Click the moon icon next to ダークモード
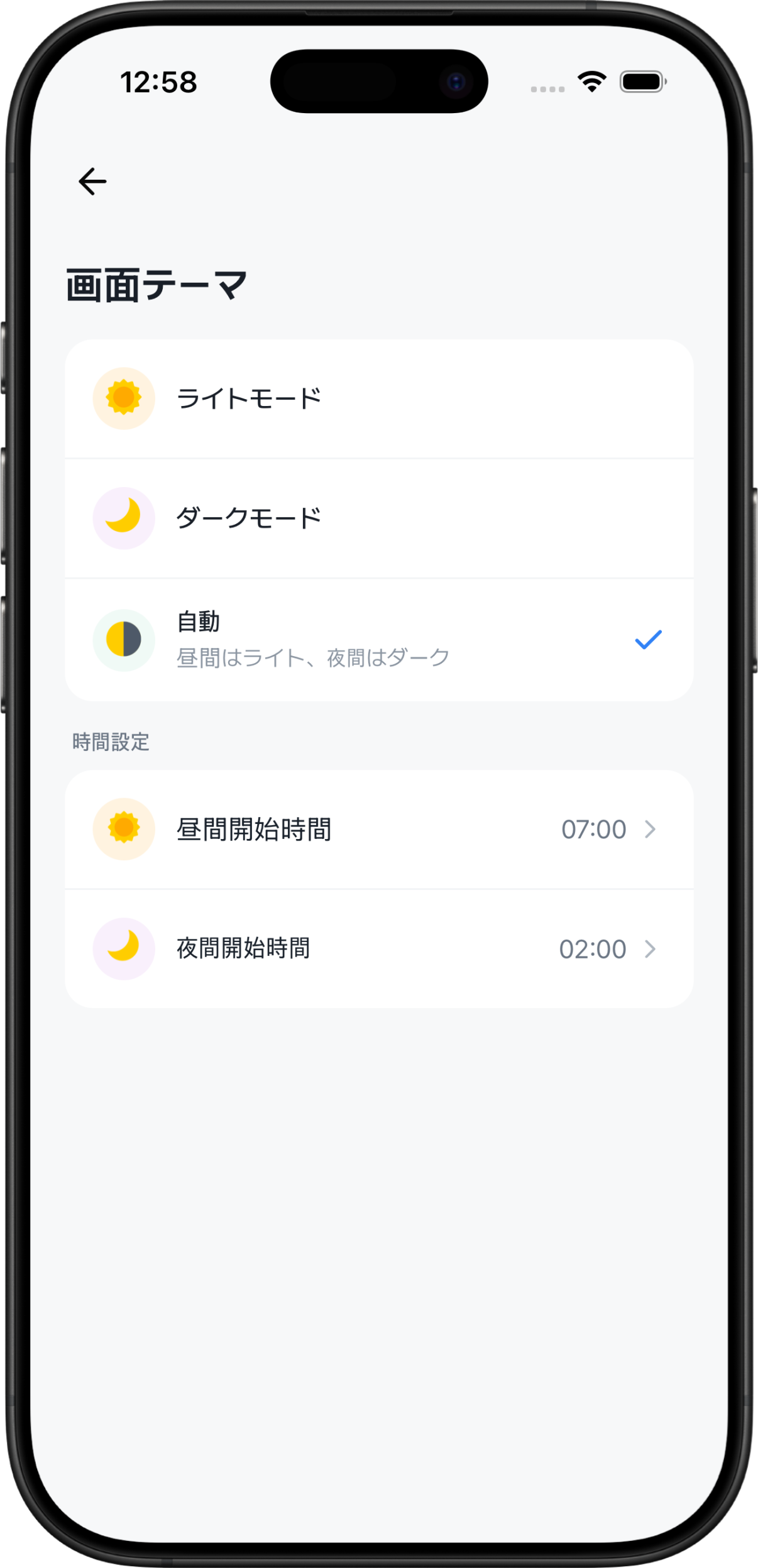 (x=124, y=517)
